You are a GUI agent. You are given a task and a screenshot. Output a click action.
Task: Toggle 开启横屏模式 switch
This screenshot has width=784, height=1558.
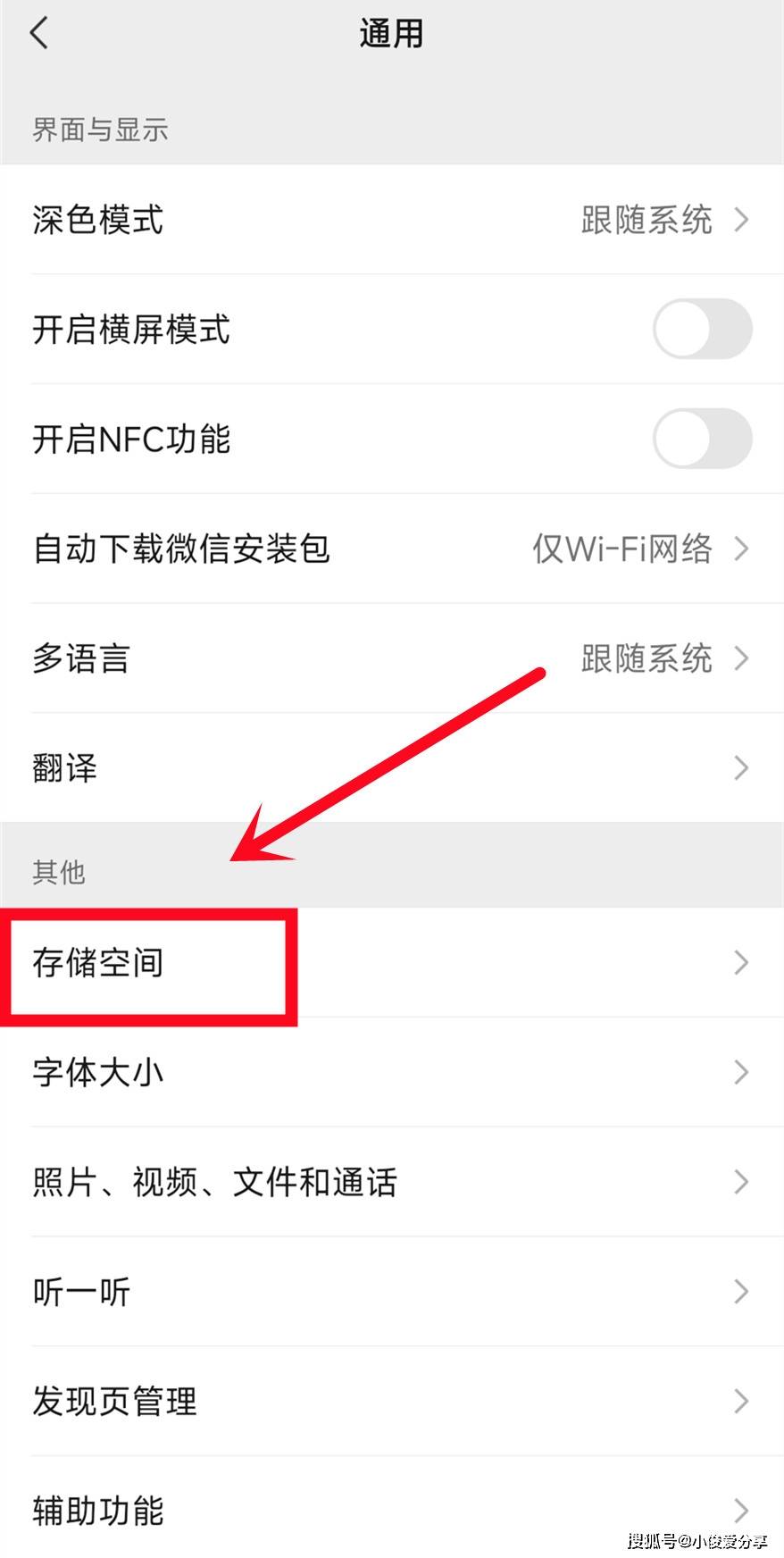702,330
